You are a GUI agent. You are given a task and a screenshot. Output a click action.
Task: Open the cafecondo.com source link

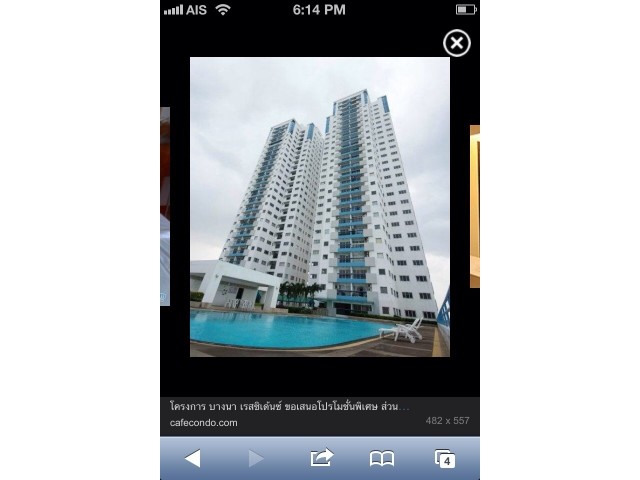coord(204,422)
